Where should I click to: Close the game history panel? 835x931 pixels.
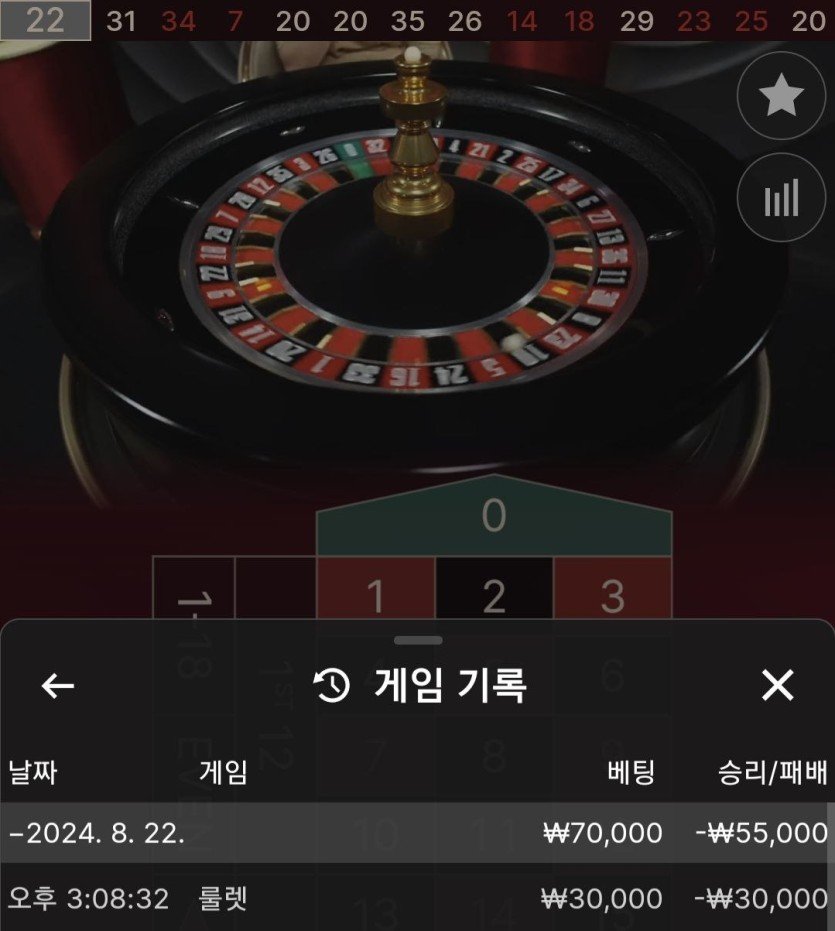[777, 686]
